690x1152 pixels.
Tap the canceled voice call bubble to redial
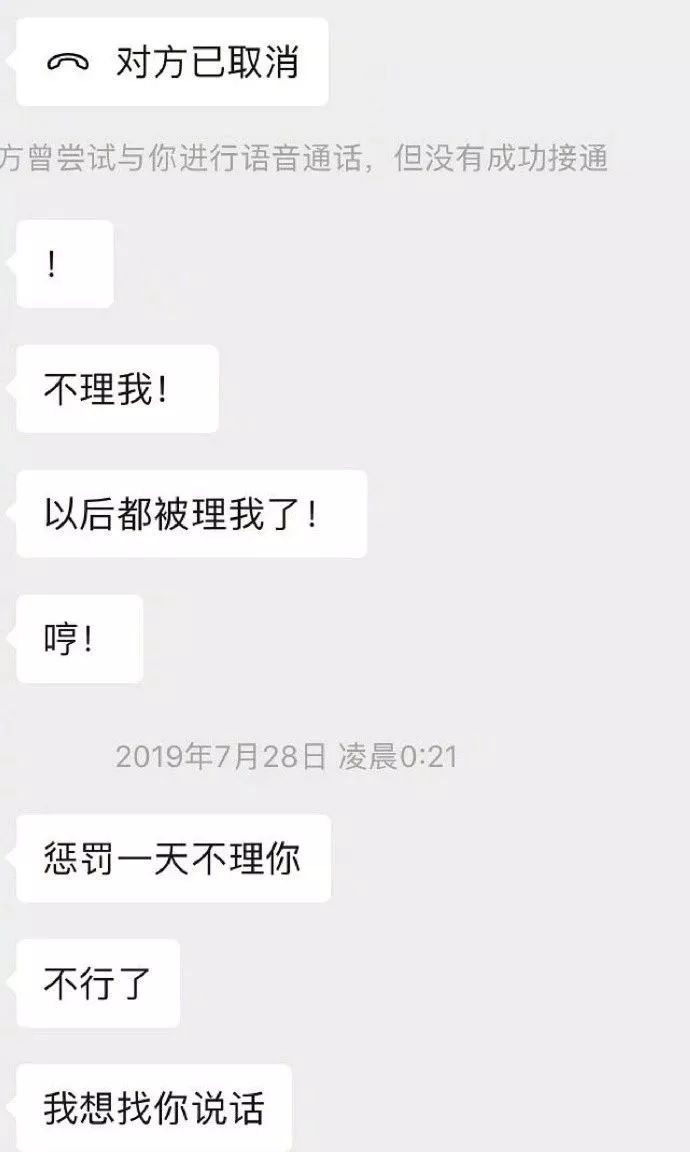[x=172, y=62]
